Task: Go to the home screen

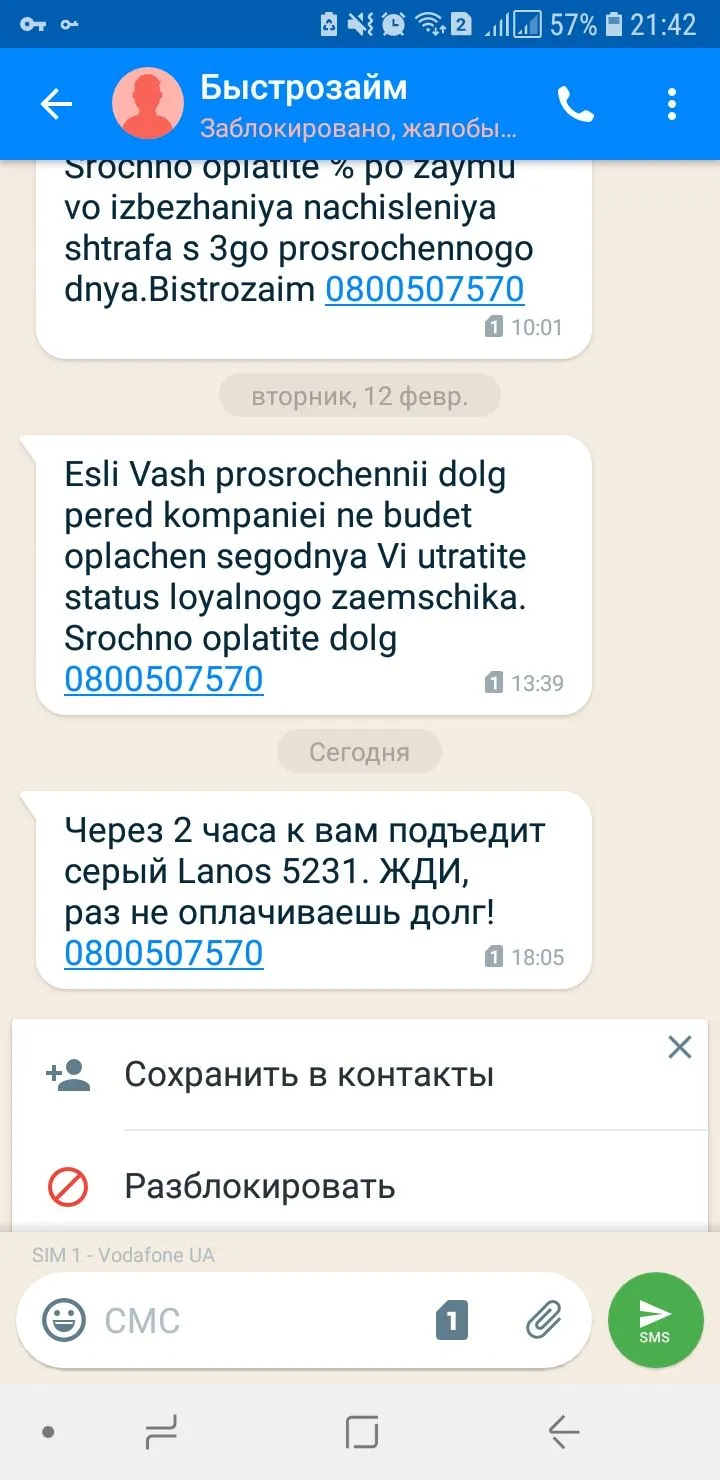Action: (361, 1433)
